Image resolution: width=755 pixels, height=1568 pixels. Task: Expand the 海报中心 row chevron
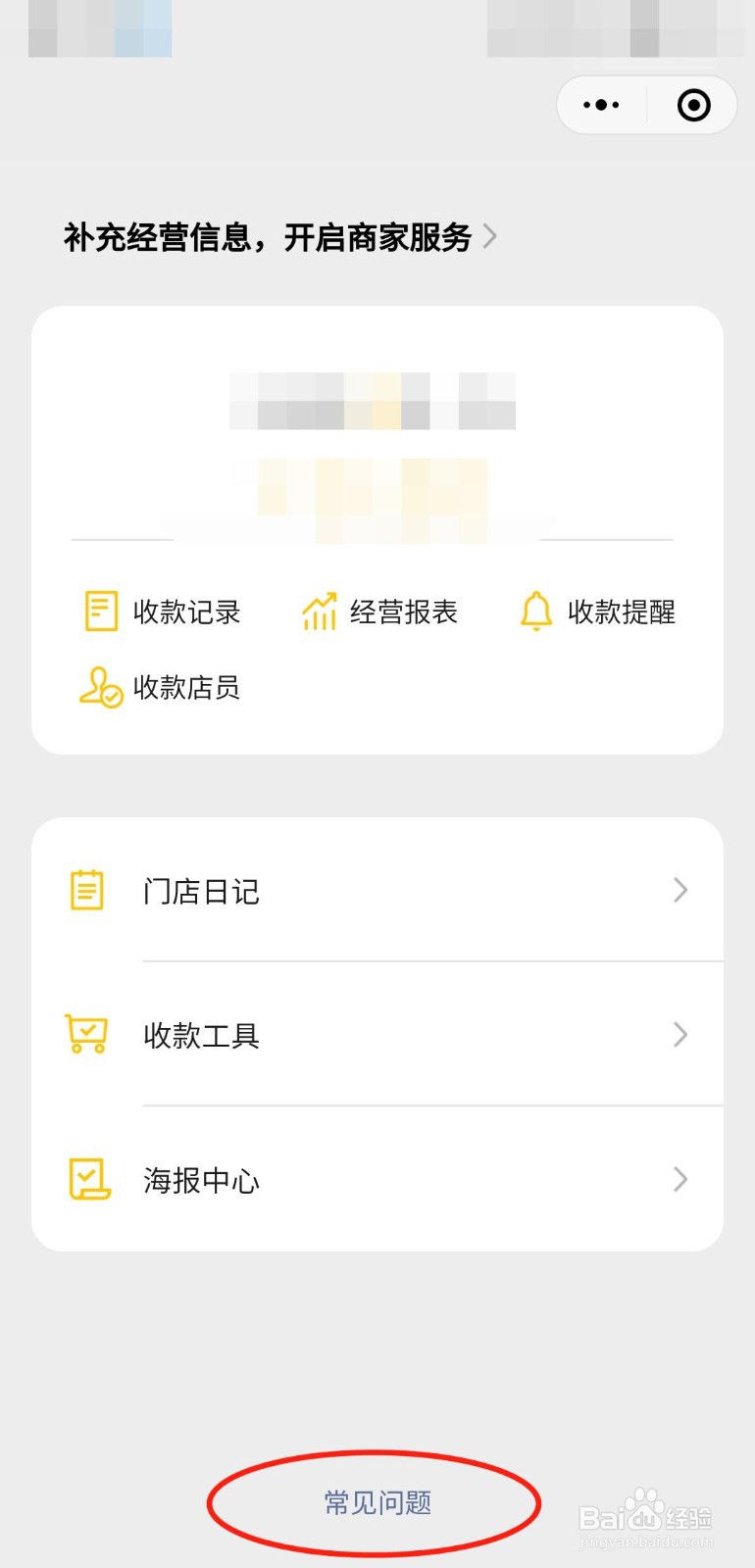[680, 1180]
